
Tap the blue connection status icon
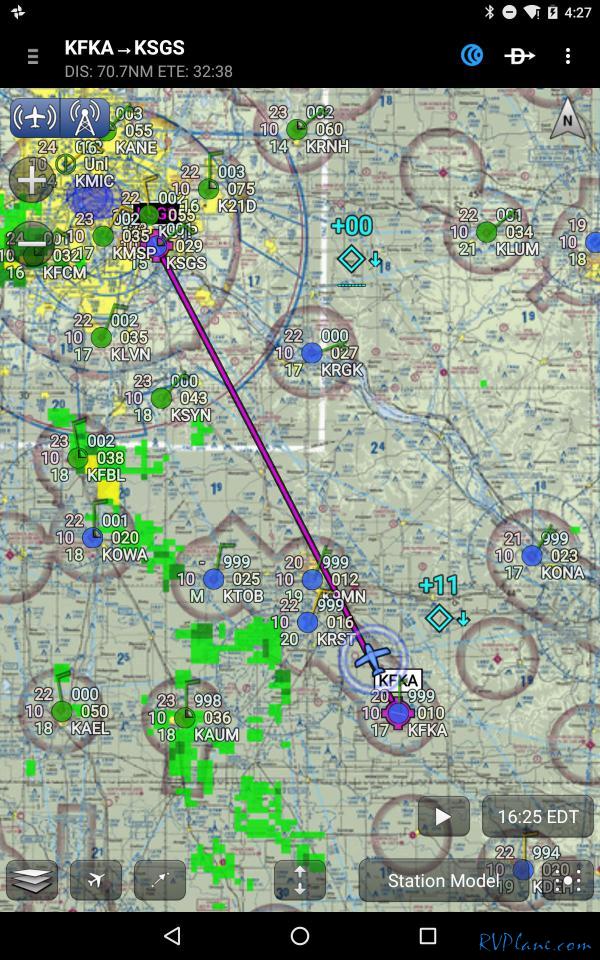[472, 56]
